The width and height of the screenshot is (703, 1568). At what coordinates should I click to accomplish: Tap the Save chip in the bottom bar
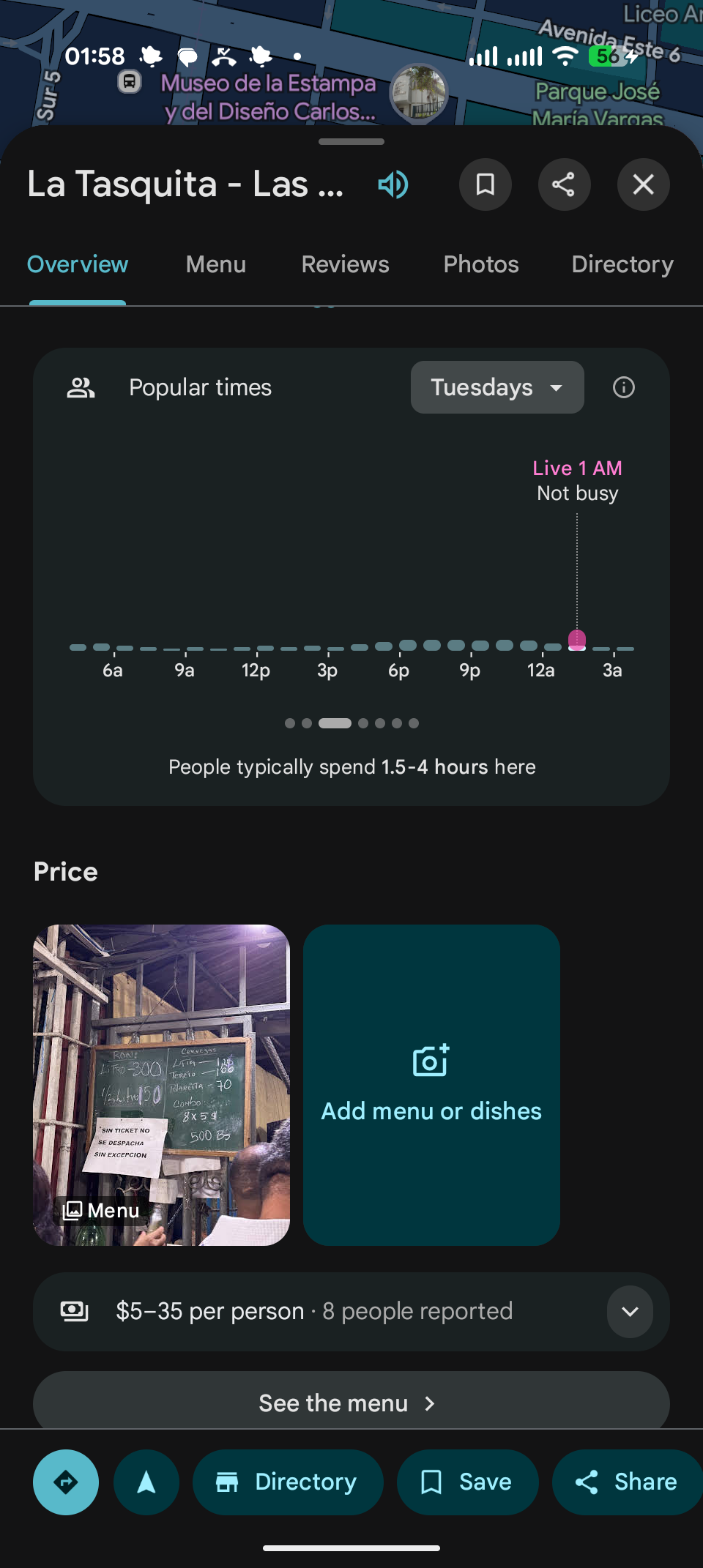(468, 1482)
